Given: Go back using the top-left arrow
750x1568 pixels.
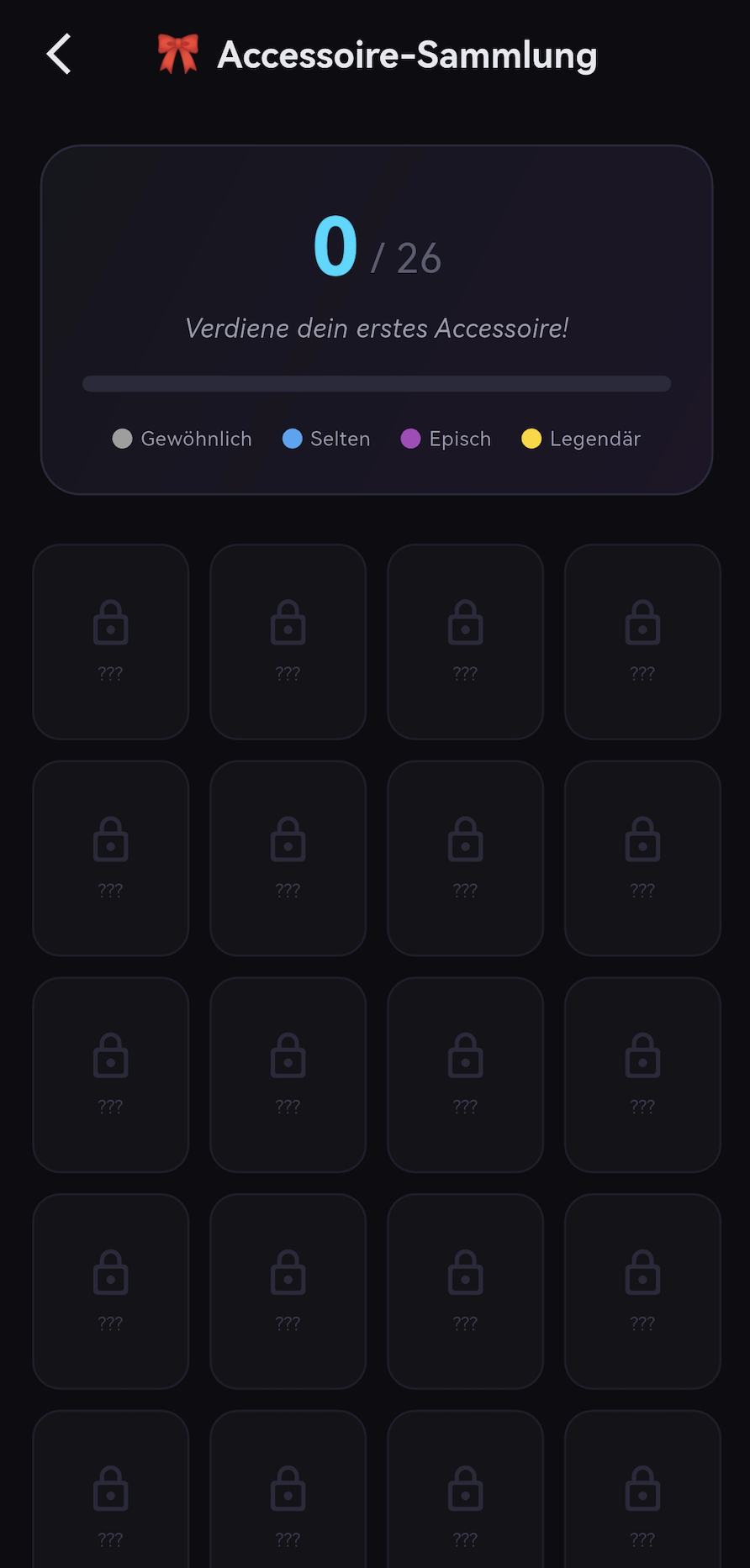Looking at the screenshot, I should 59,55.
